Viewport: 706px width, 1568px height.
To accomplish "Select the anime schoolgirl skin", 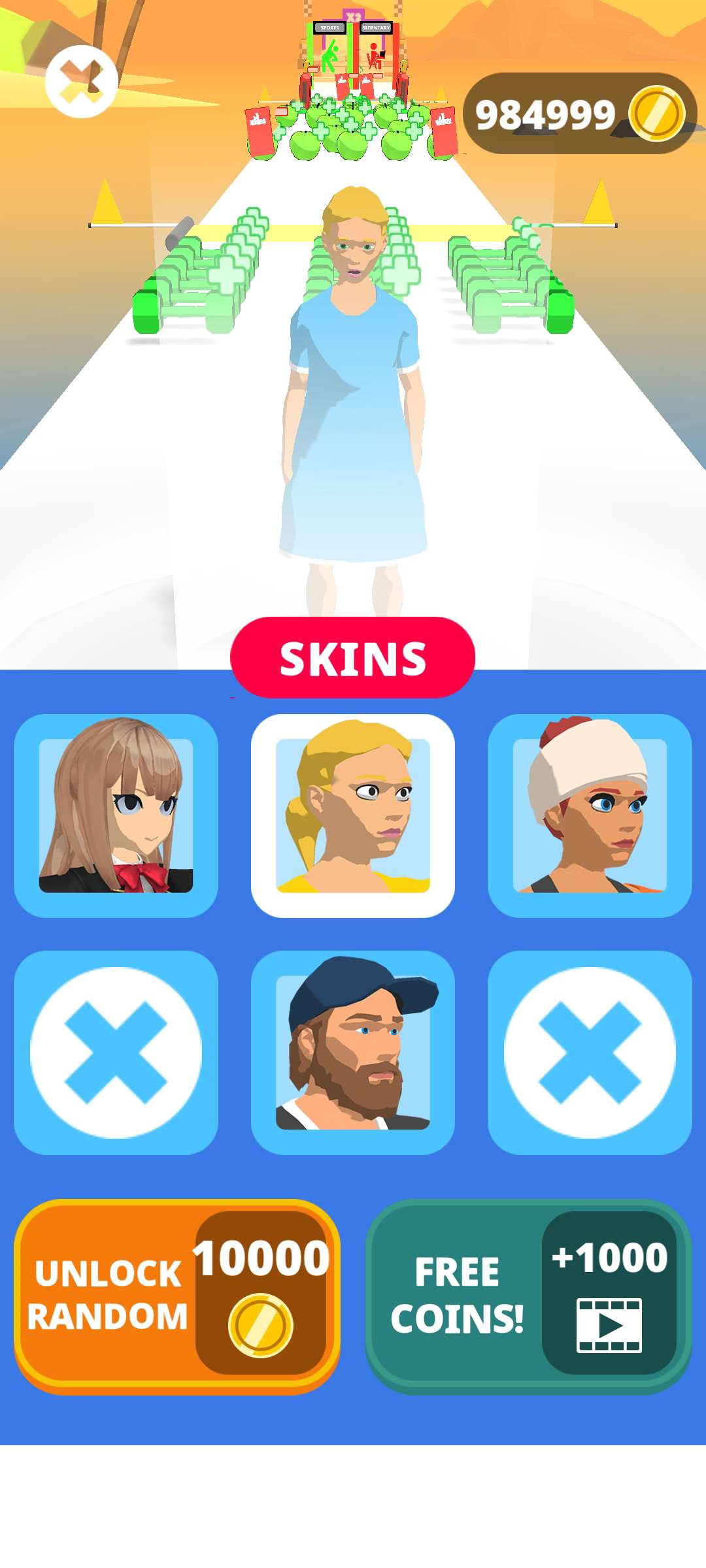I will (116, 815).
